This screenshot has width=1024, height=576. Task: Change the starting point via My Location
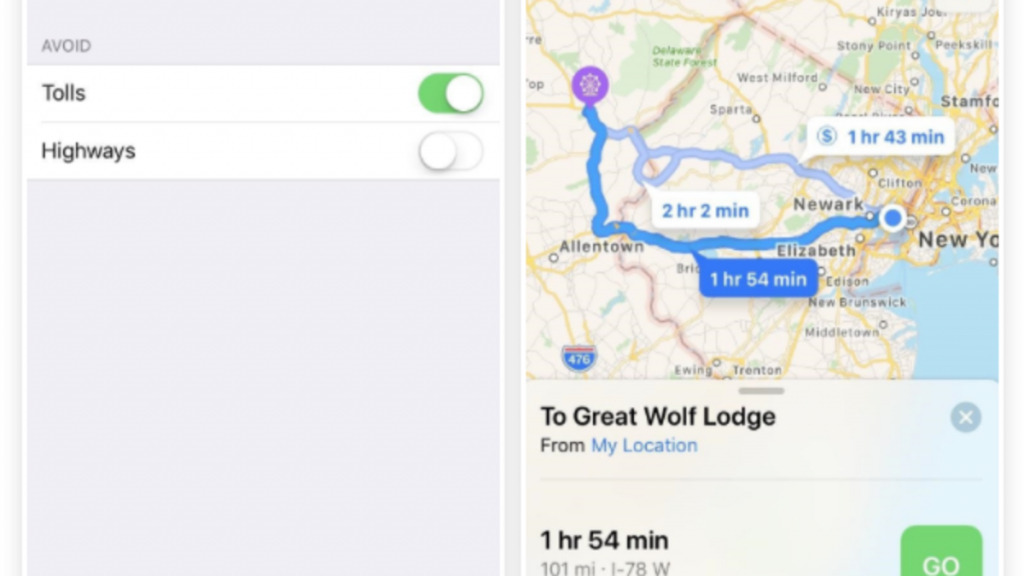click(644, 446)
